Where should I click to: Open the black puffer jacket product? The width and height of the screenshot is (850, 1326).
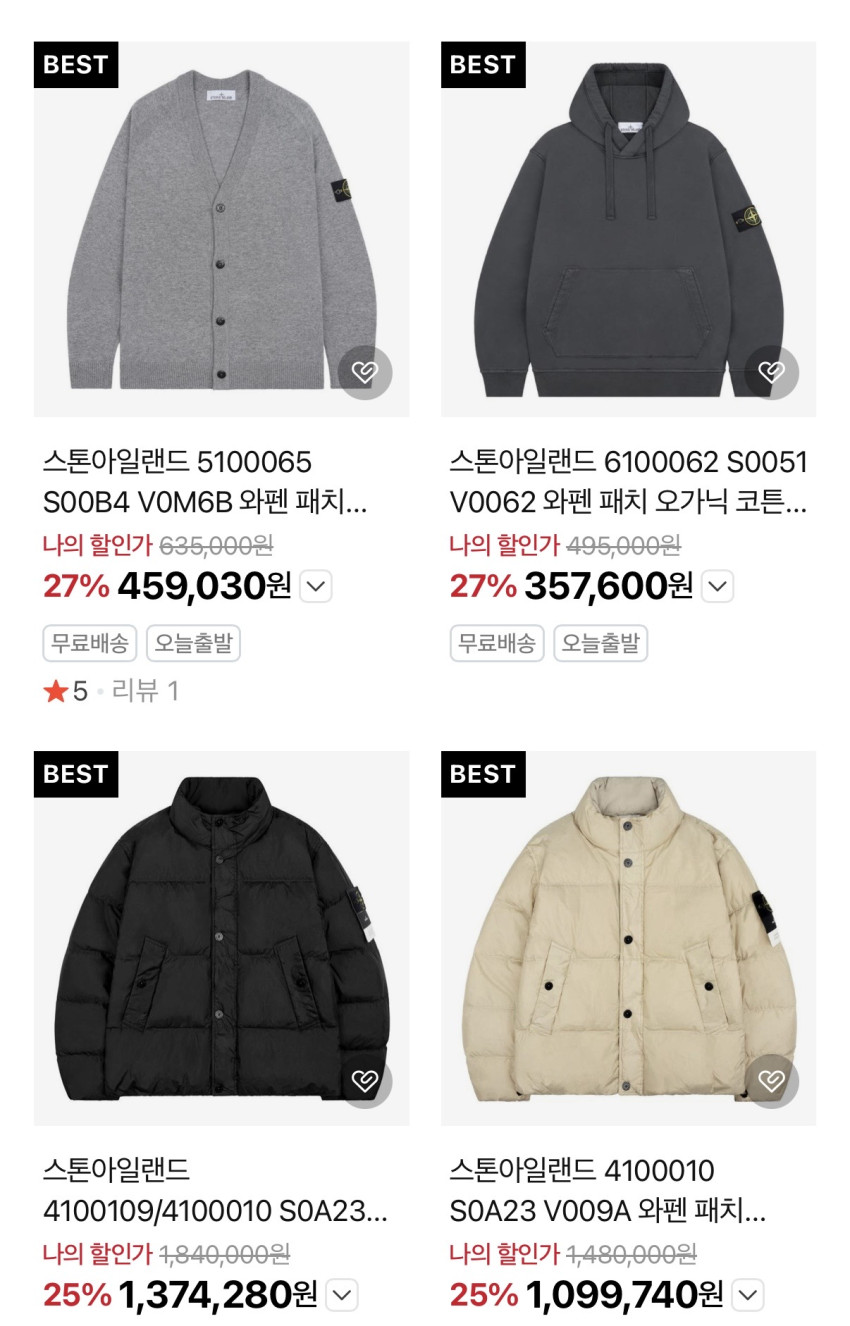221,938
